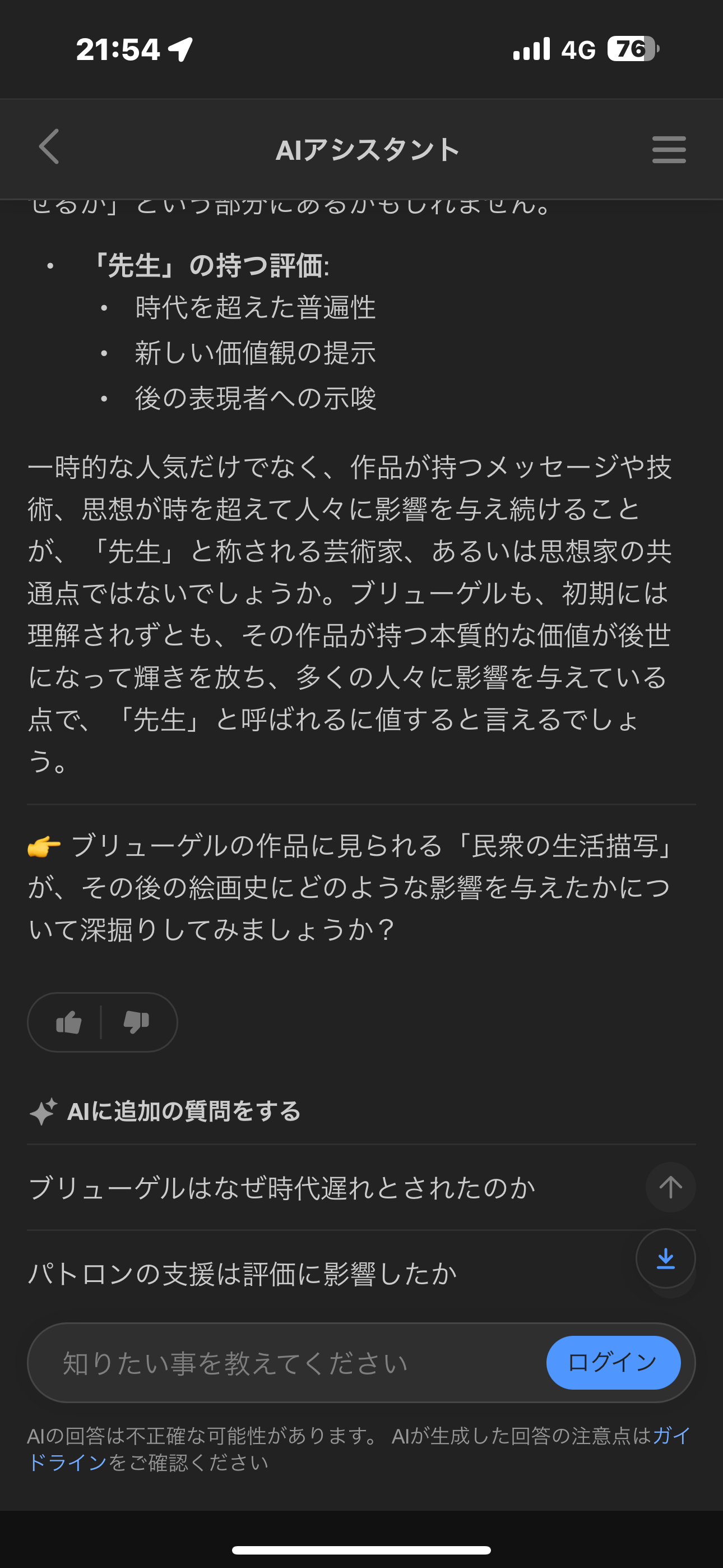The height and width of the screenshot is (1568, 723).
Task: Open the ガイドライン link
Action: [x=67, y=1461]
